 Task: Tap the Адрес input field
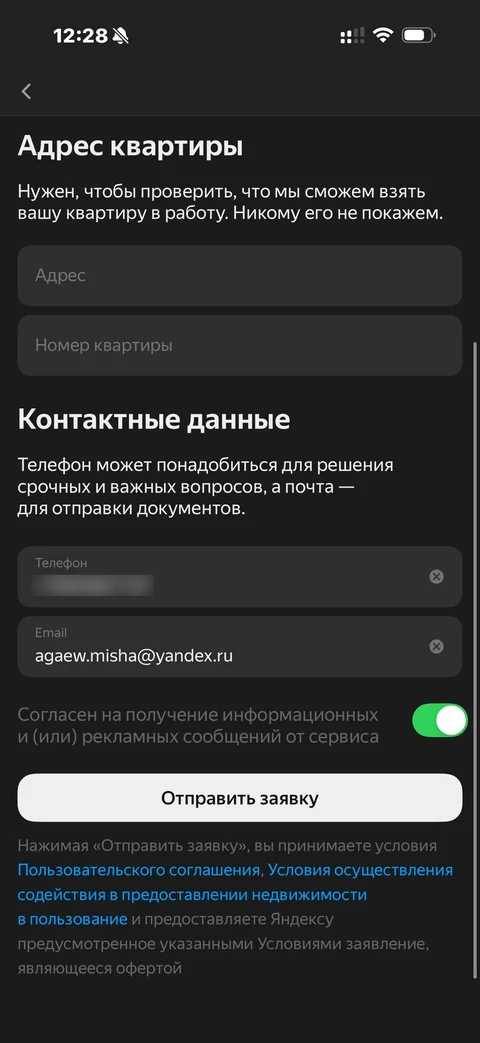tap(239, 275)
